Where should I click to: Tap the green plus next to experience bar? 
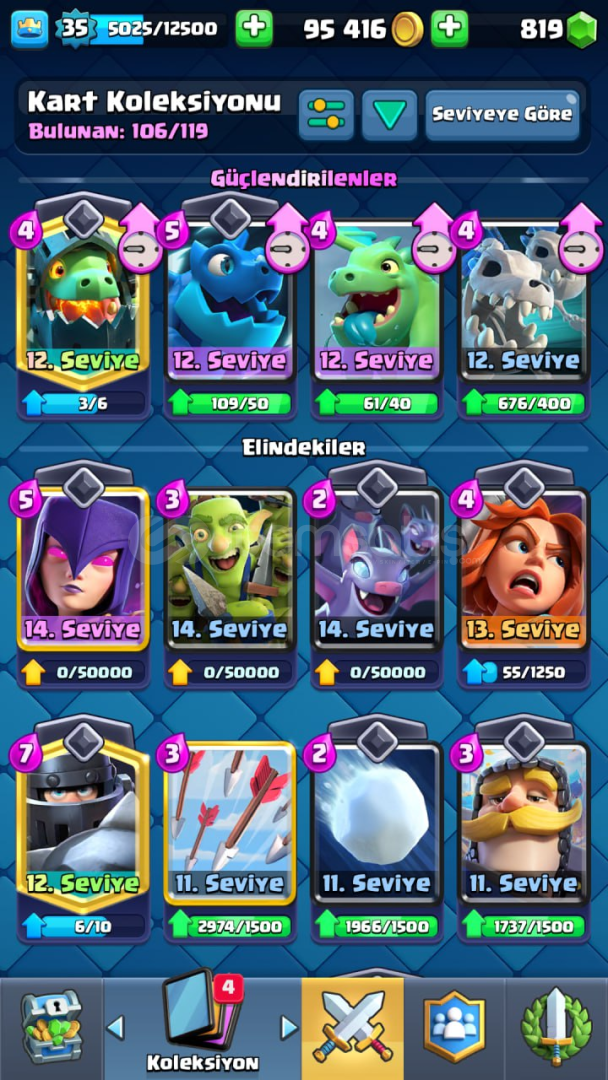pos(254,29)
